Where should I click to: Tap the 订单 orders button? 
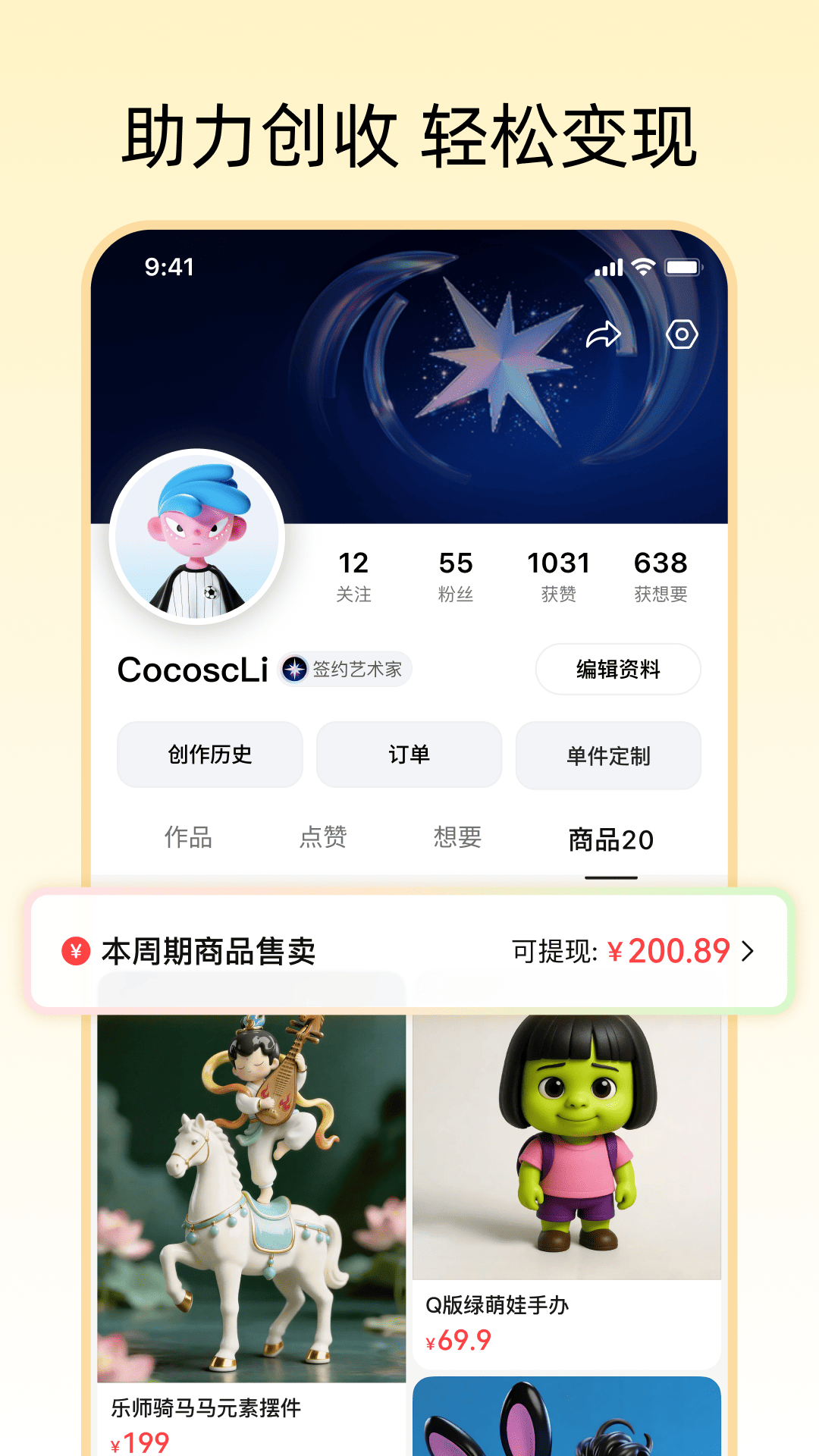(409, 755)
